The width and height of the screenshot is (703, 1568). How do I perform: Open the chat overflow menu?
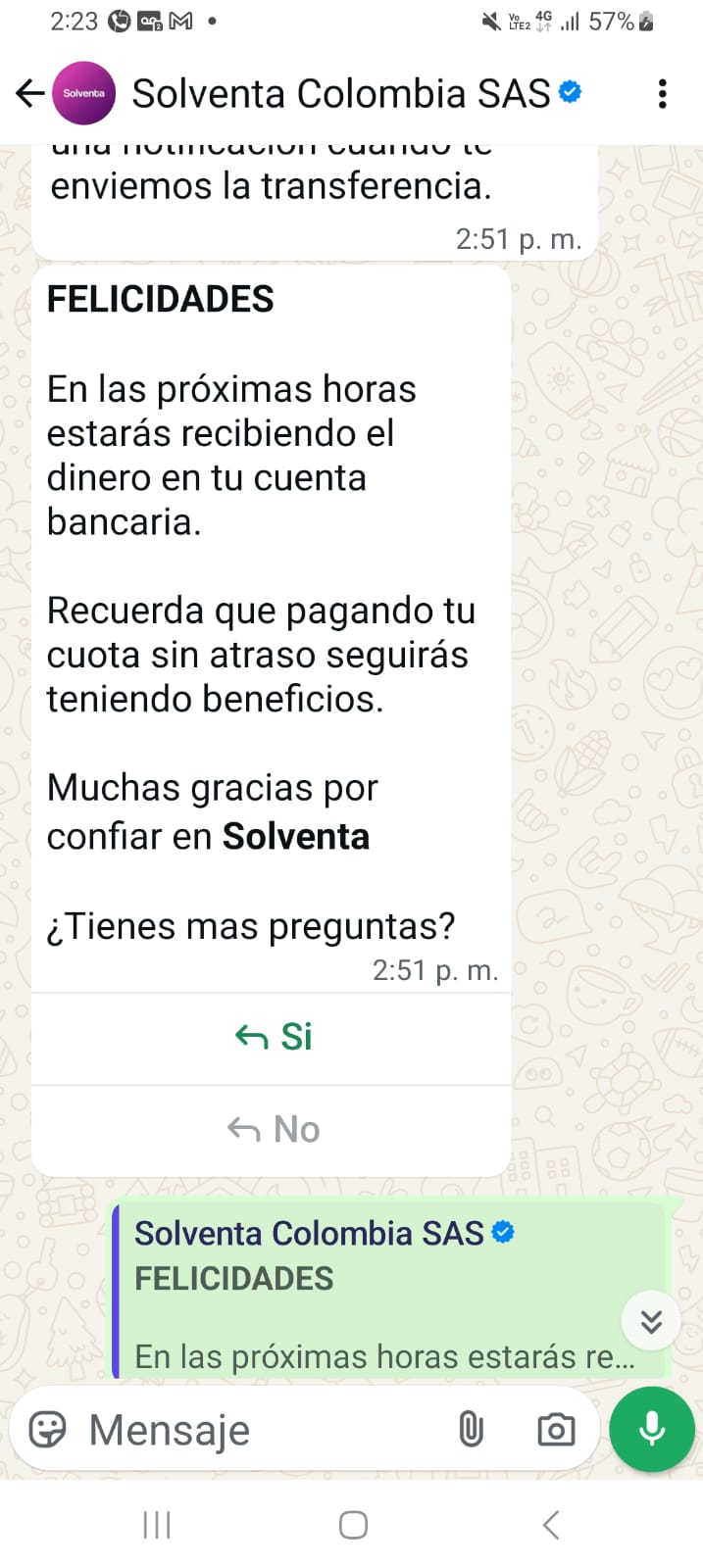click(663, 94)
